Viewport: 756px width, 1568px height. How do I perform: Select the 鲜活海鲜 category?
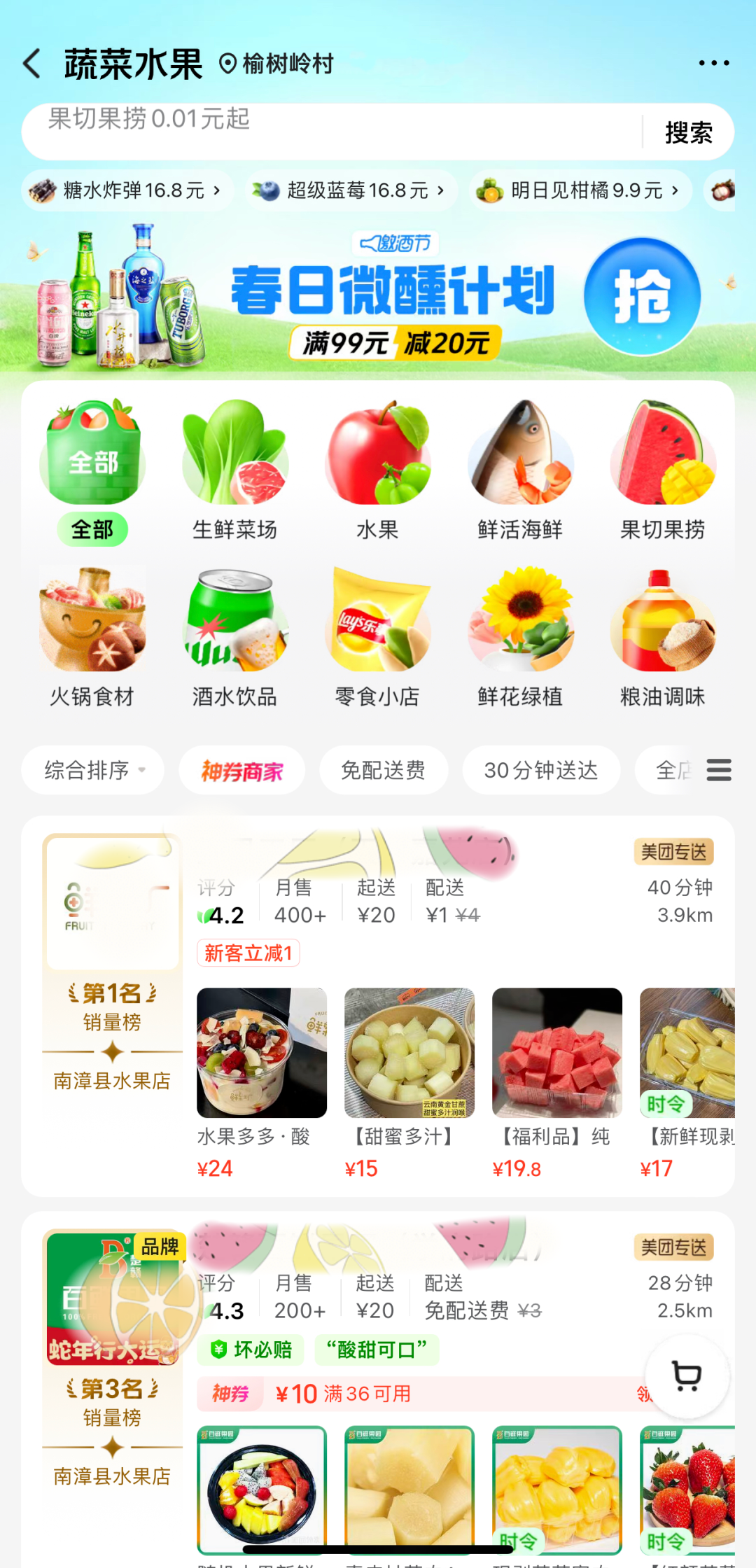coord(520,470)
